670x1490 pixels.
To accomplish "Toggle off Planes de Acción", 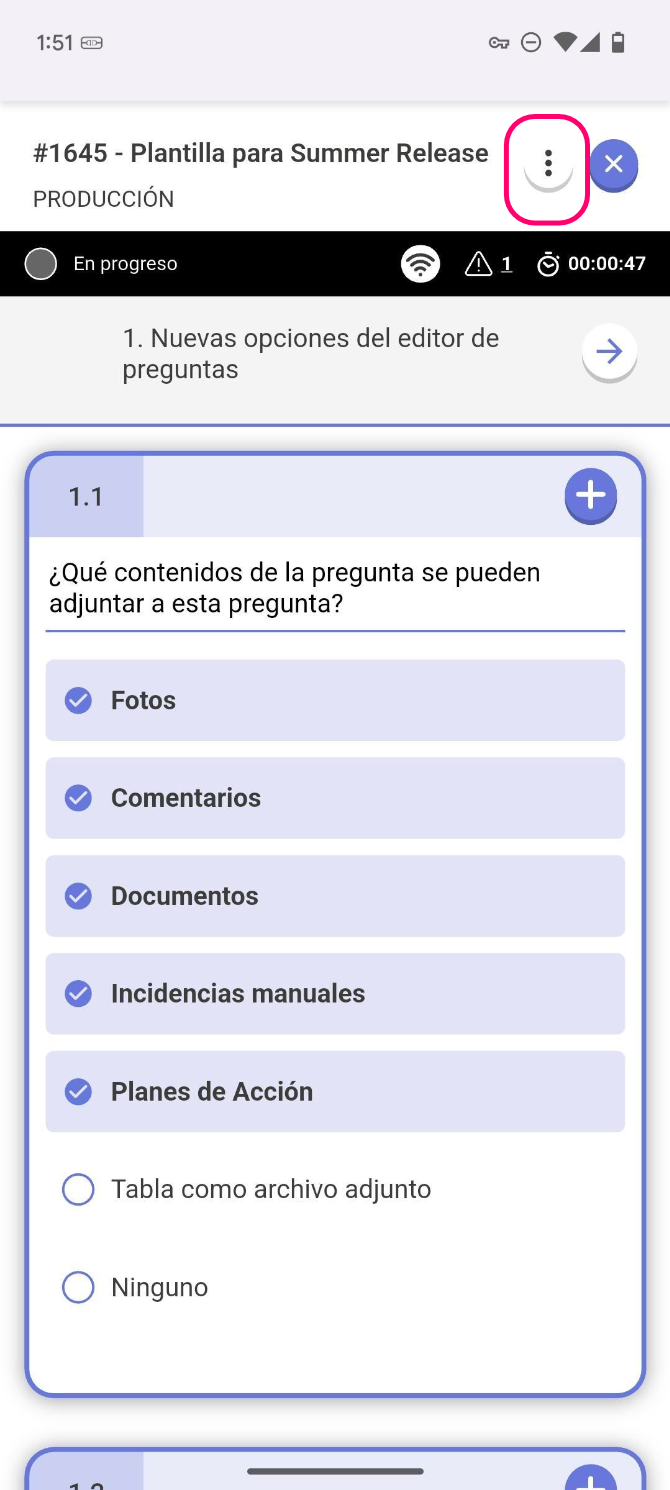I will [335, 1092].
